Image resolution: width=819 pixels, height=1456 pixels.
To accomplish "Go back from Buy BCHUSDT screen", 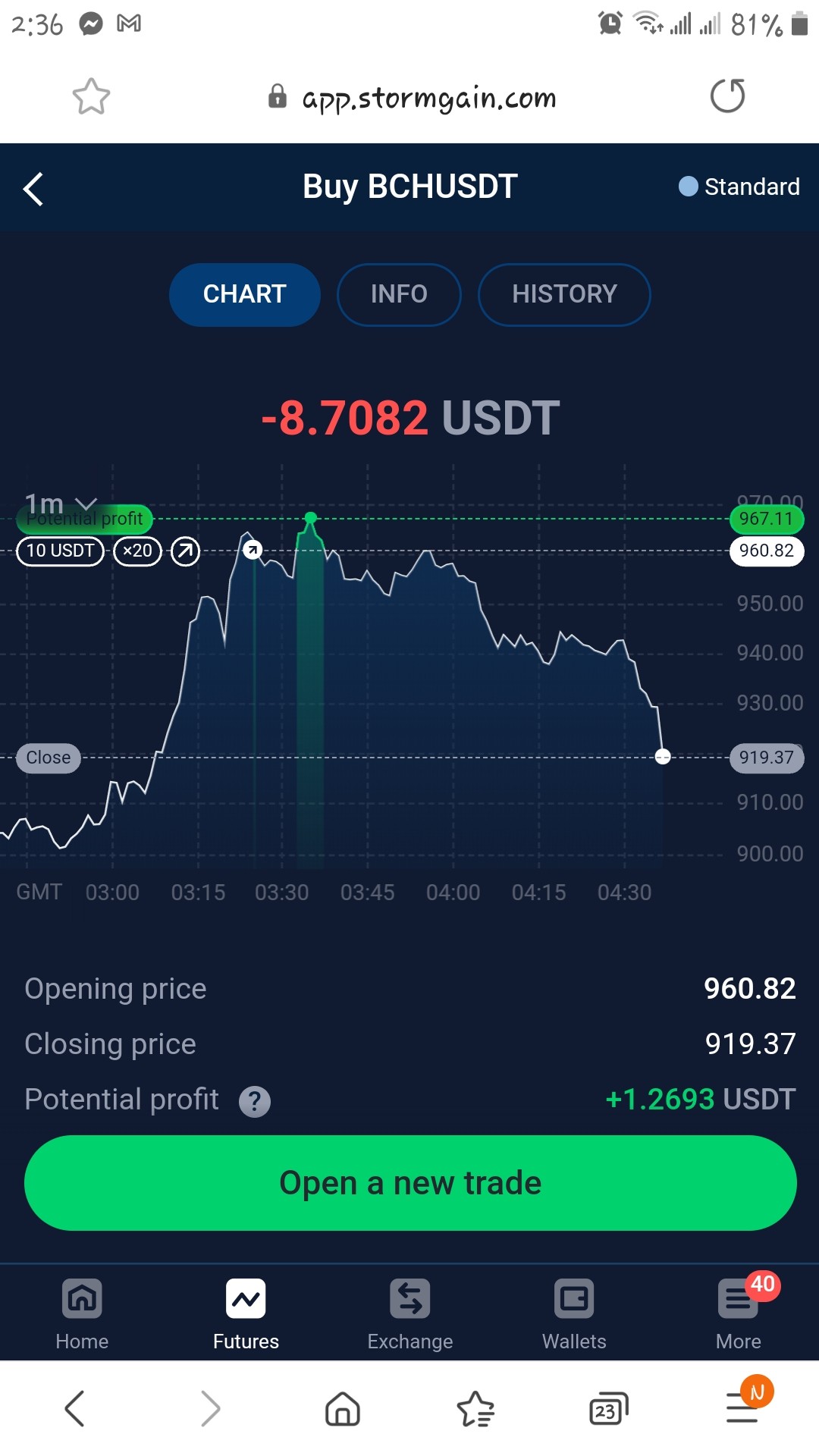I will click(33, 189).
